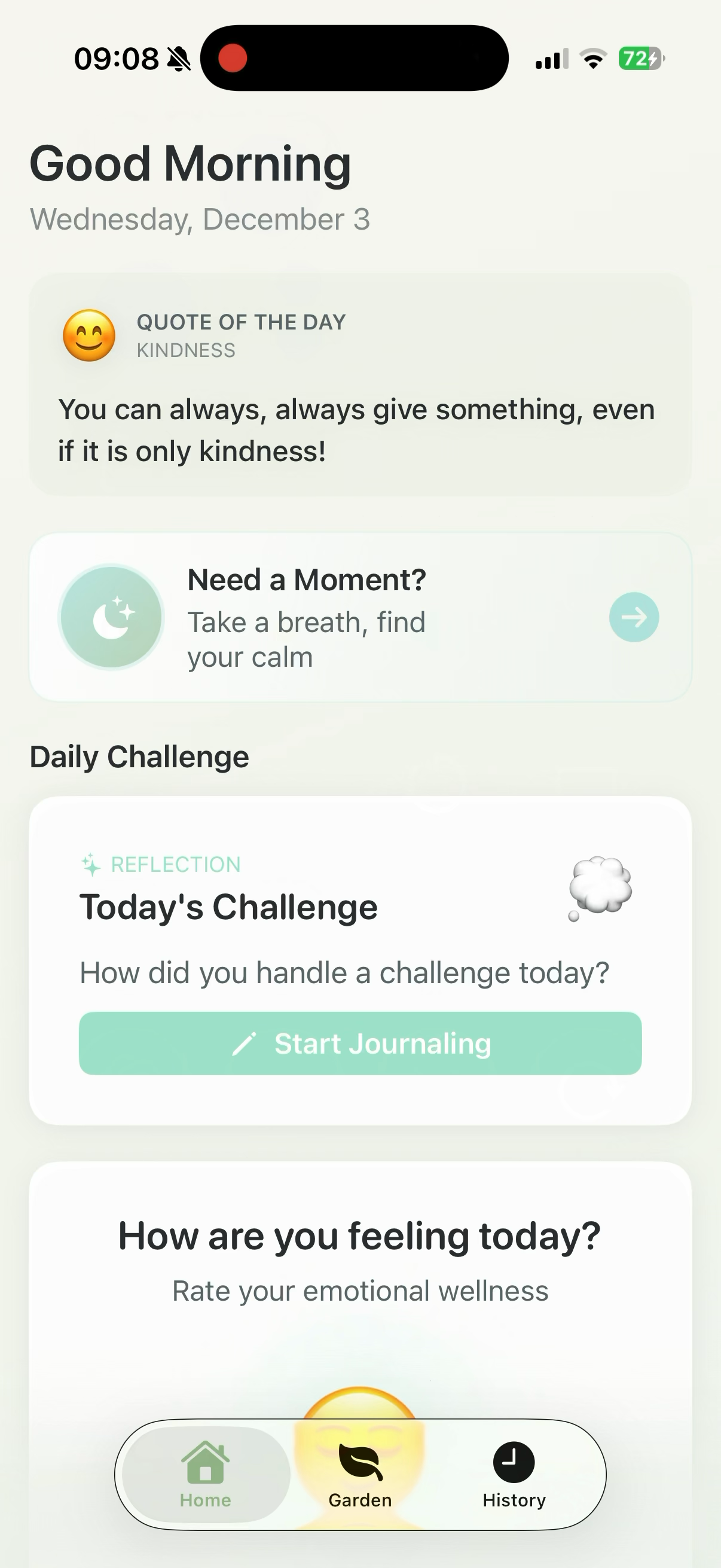721x1568 pixels.
Task: Tap the Daily Challenge section heading
Action: click(x=139, y=756)
